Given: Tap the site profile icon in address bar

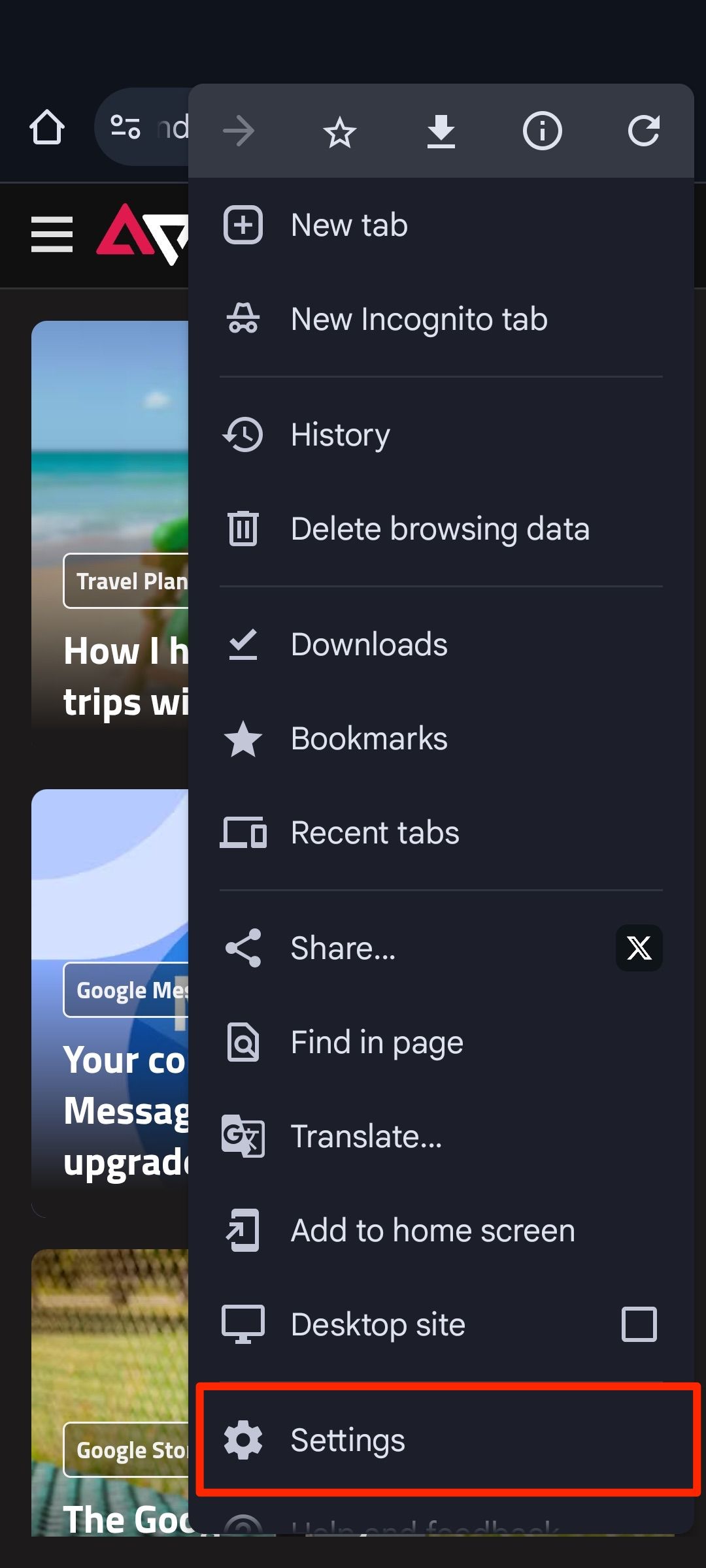Looking at the screenshot, I should 126,127.
